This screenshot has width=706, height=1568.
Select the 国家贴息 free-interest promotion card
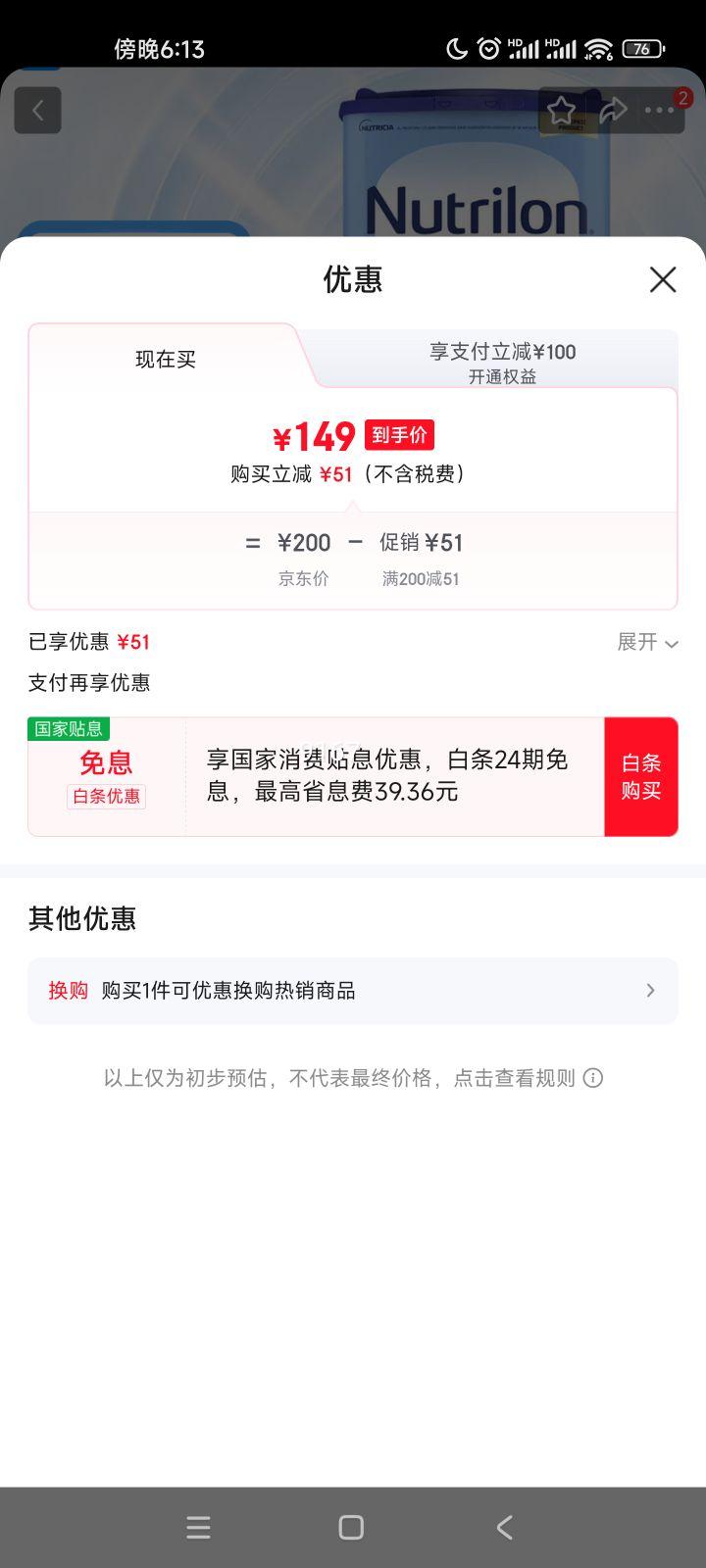point(314,775)
